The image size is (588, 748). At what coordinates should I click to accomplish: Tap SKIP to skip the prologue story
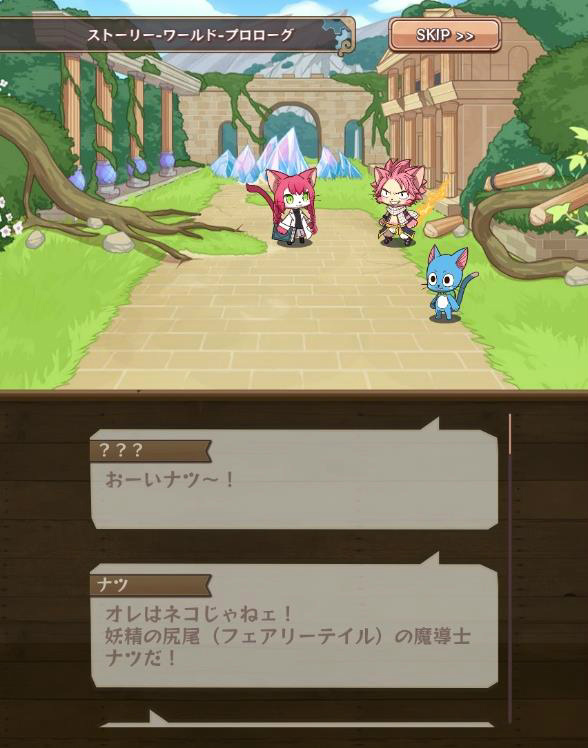tap(444, 35)
